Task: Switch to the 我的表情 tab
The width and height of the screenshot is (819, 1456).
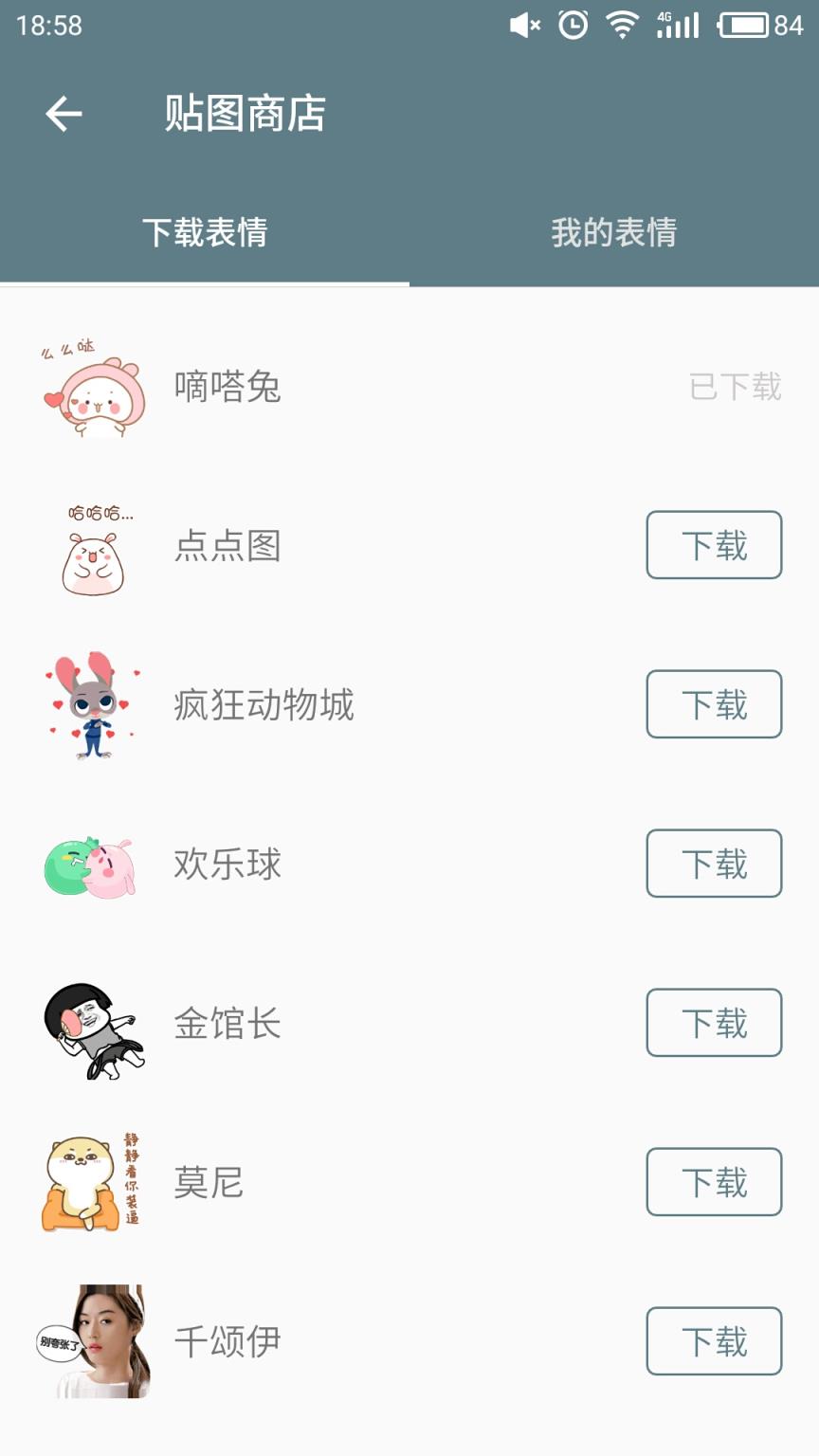Action: click(x=614, y=232)
